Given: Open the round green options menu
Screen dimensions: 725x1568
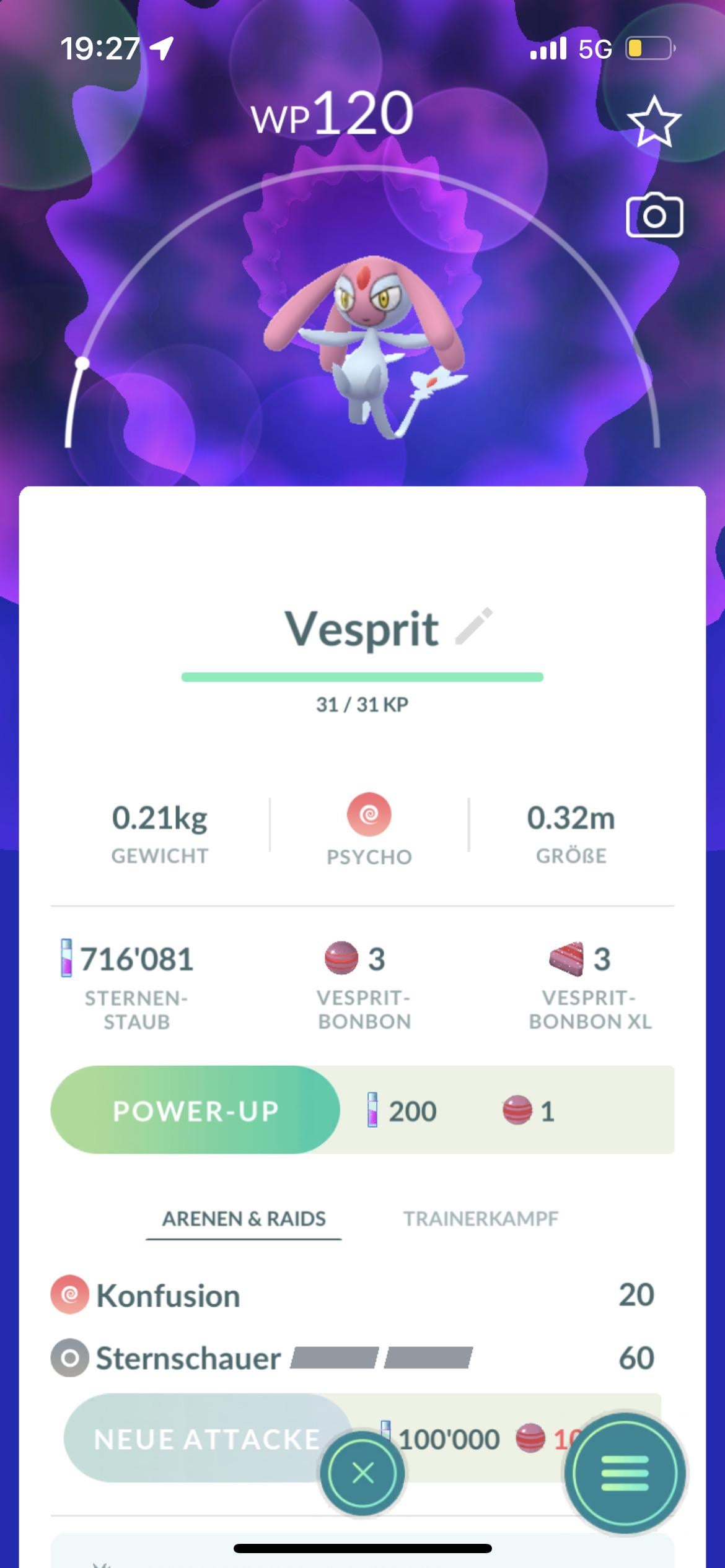Looking at the screenshot, I should point(625,1473).
